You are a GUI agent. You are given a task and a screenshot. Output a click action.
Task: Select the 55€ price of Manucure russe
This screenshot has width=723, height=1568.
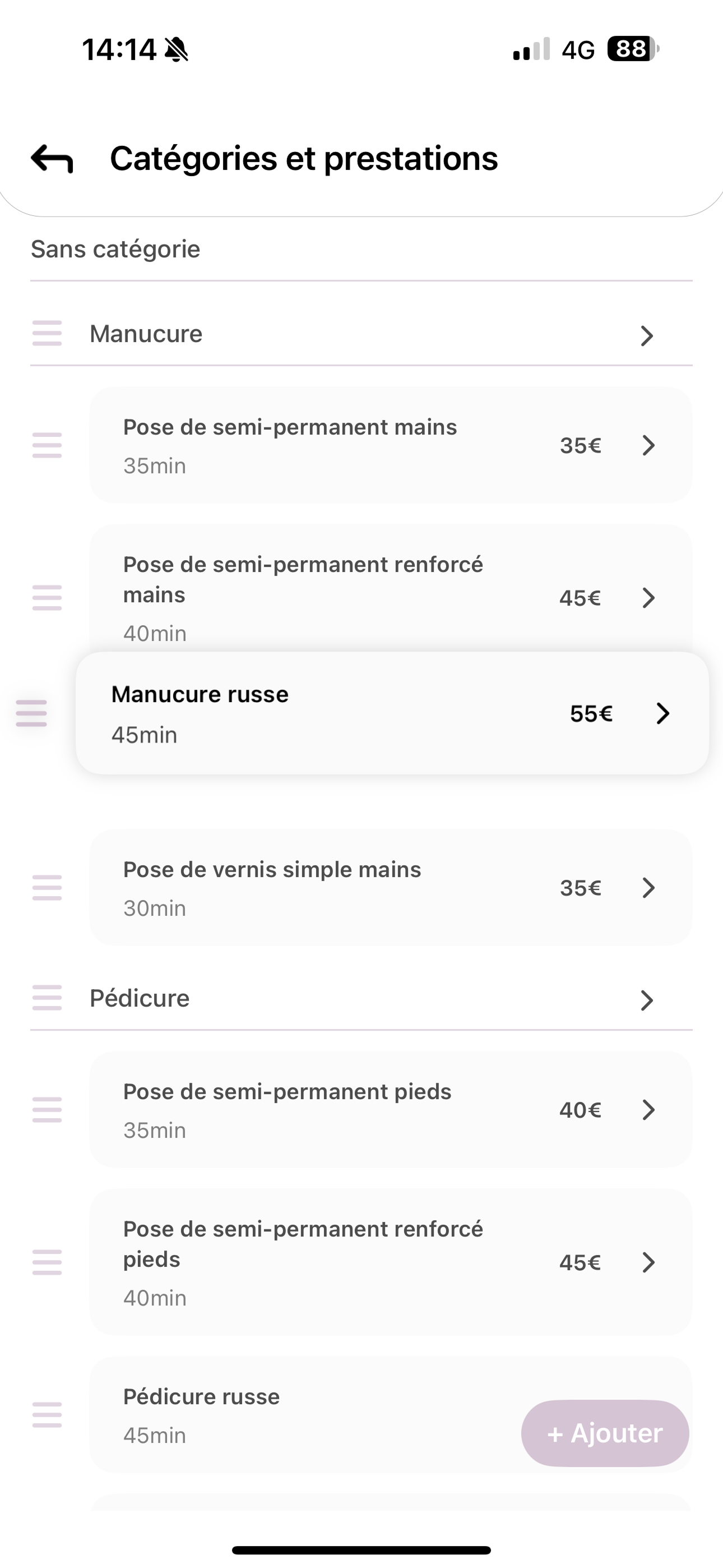click(x=590, y=713)
